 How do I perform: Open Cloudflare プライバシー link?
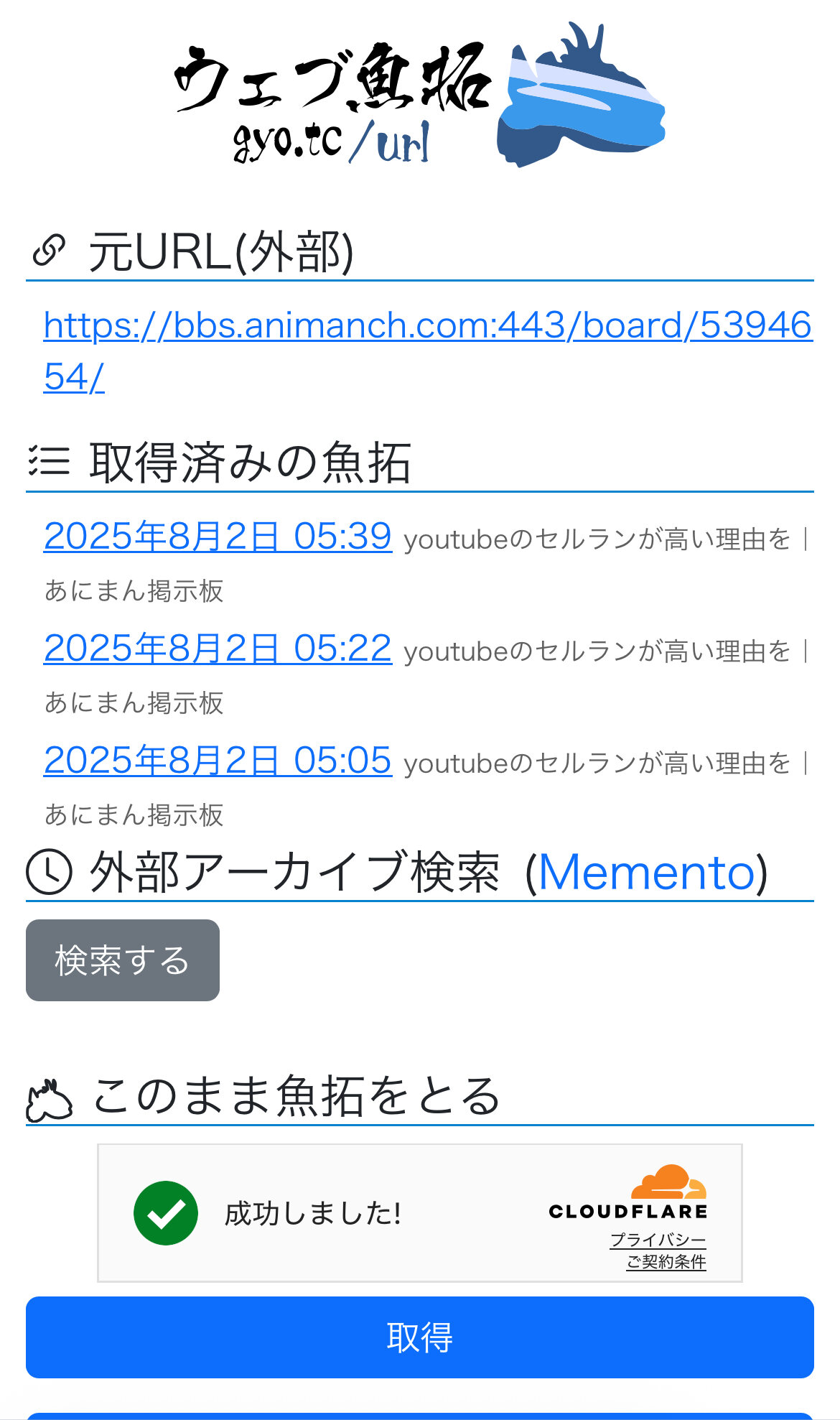tap(658, 1240)
